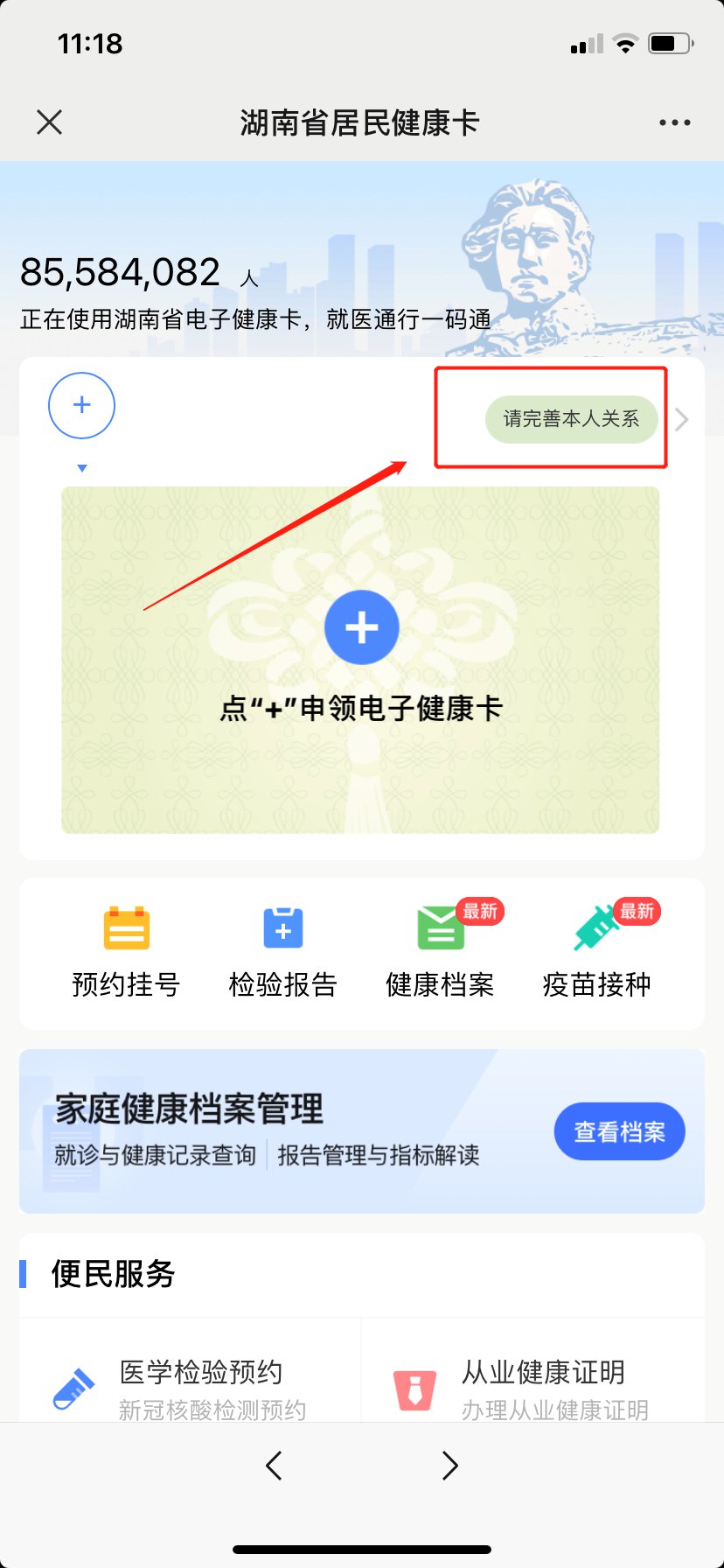Open the three-dot overflow menu
The image size is (724, 1568).
tap(674, 122)
